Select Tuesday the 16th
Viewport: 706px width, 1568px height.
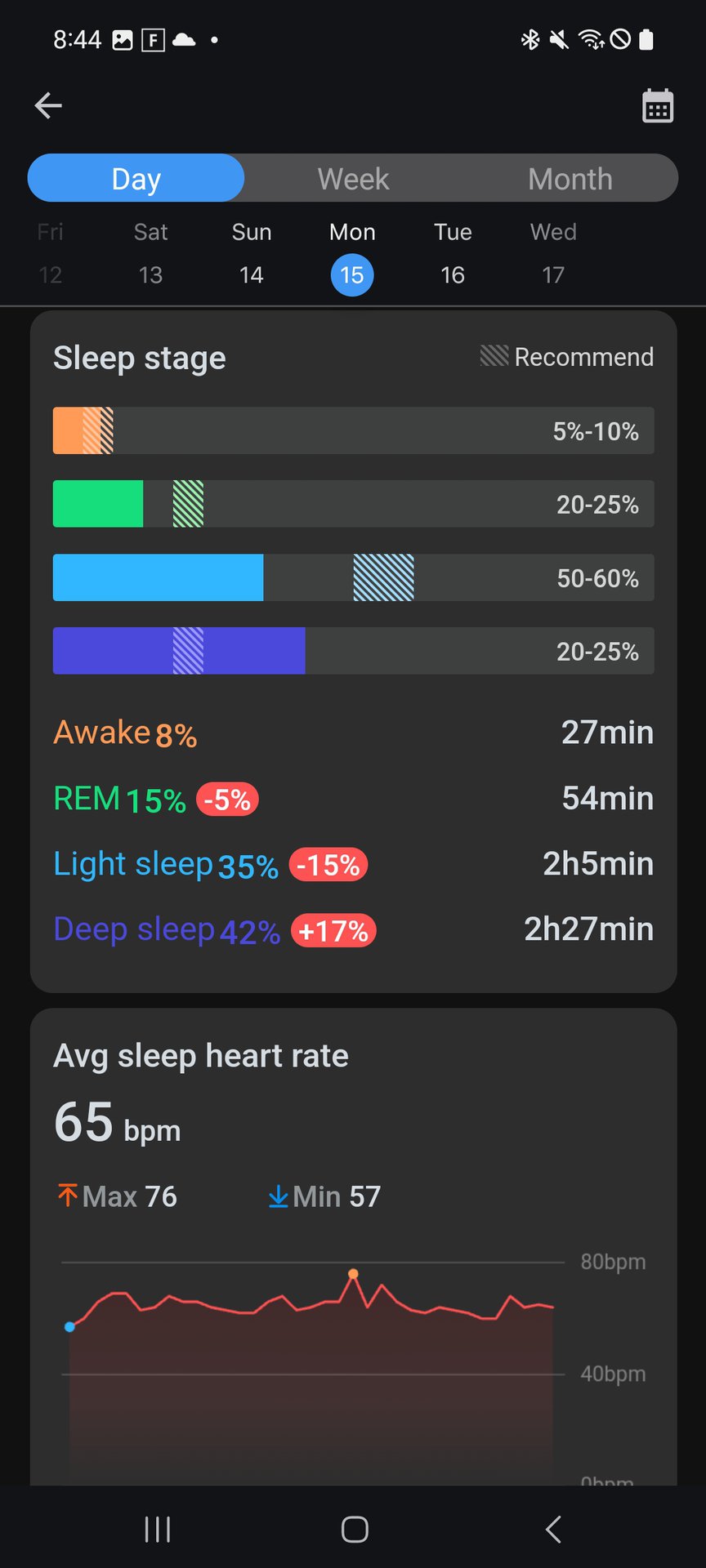click(x=453, y=255)
